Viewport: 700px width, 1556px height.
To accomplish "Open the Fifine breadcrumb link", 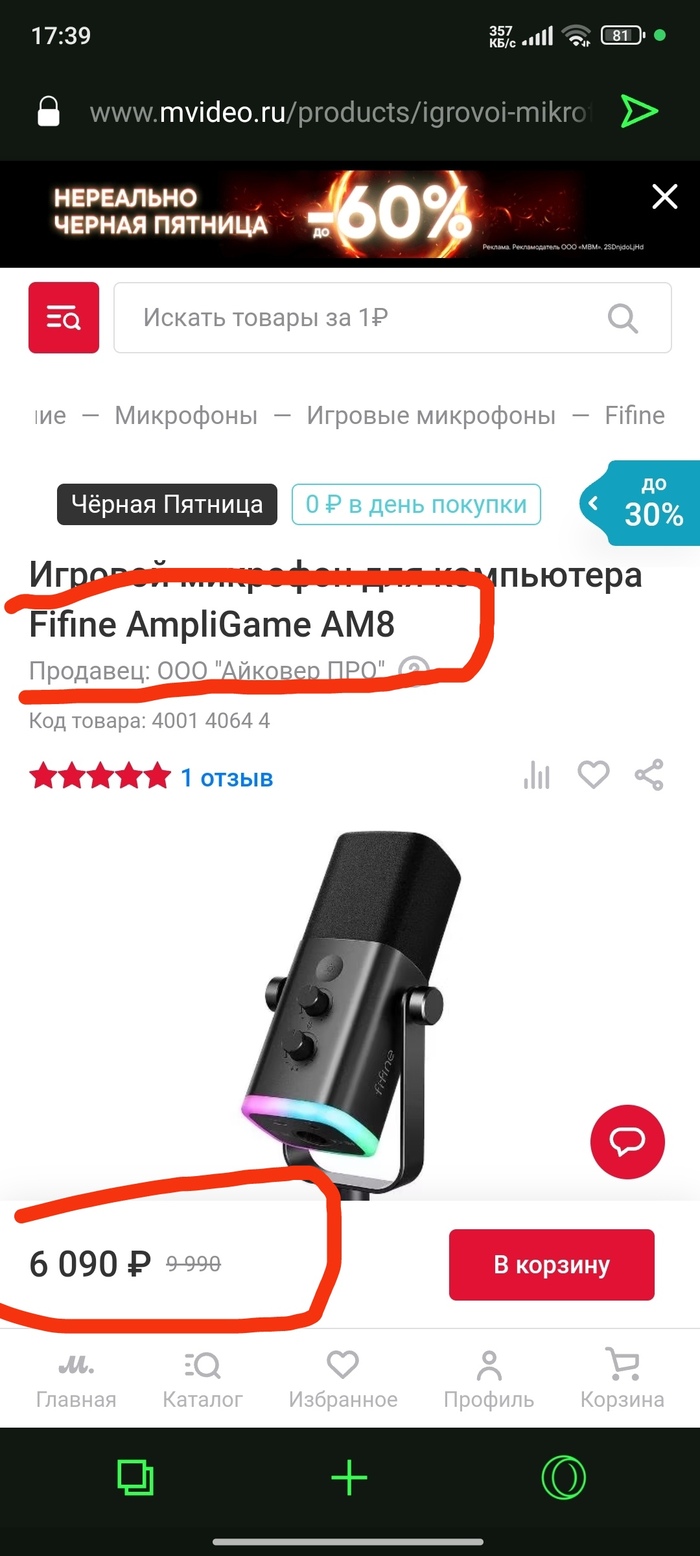I will coord(635,415).
